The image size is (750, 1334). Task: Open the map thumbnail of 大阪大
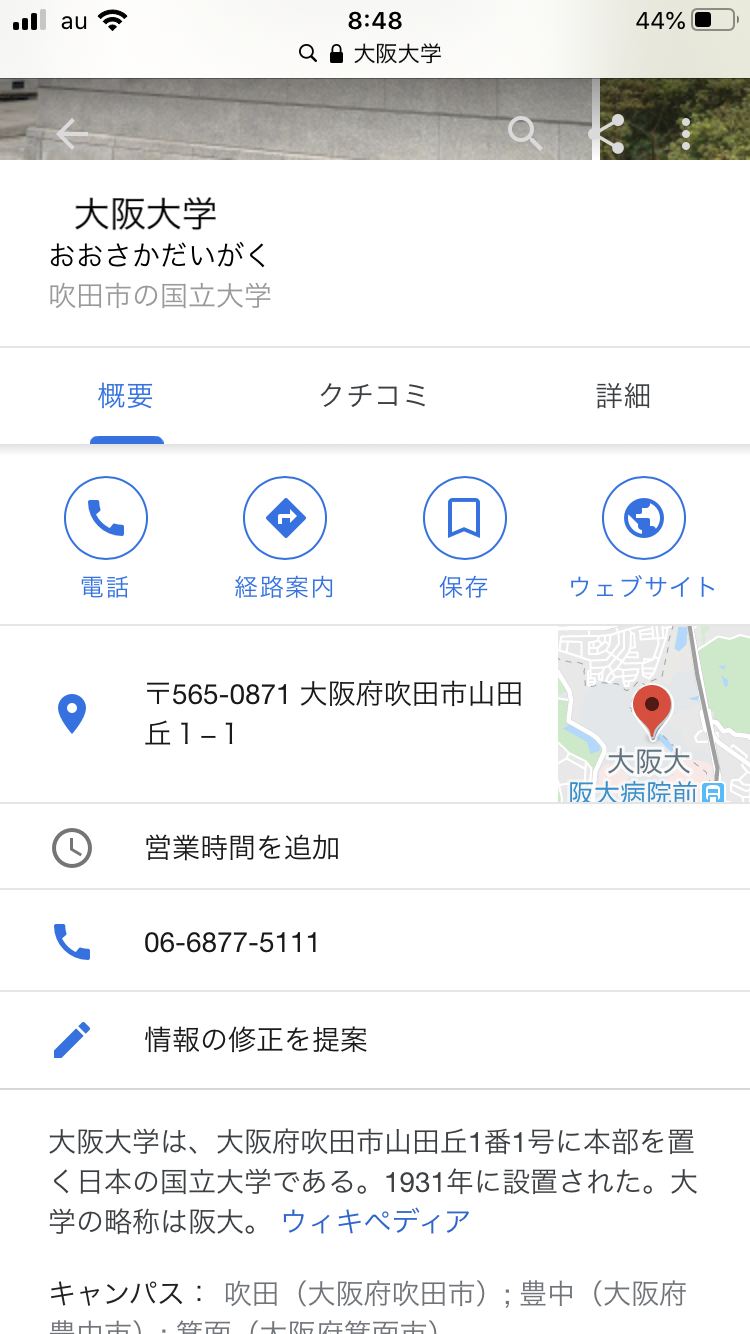[653, 714]
